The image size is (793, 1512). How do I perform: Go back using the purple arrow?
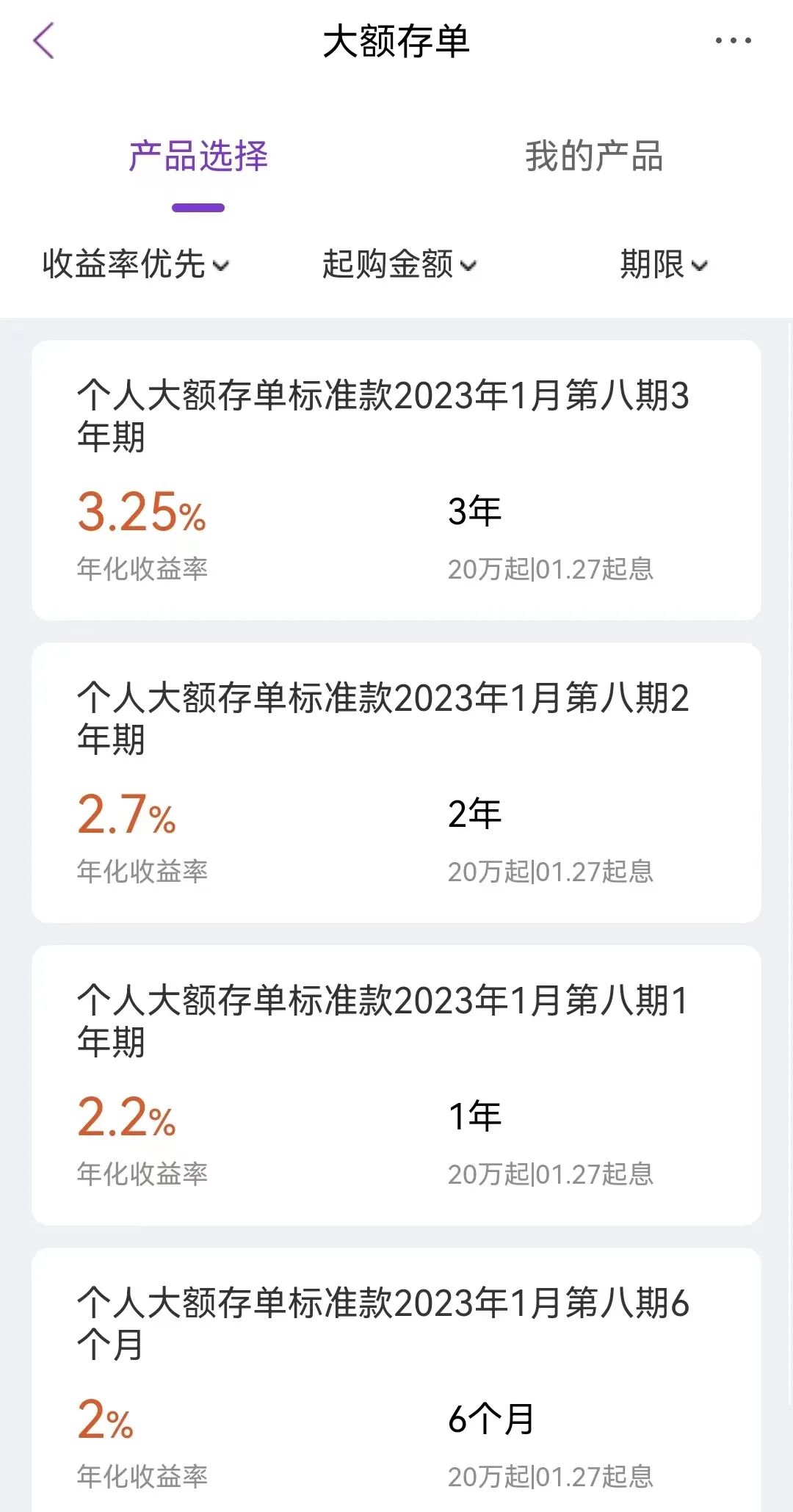44,40
